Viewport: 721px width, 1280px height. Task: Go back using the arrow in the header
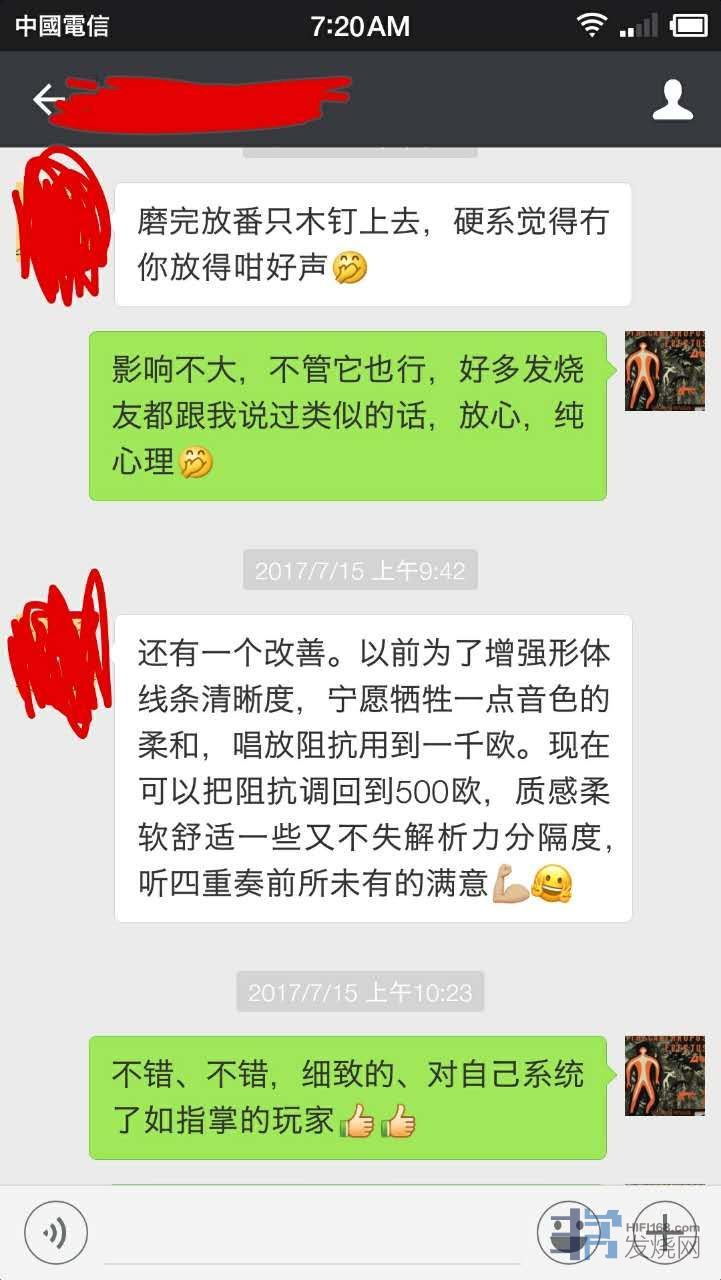click(47, 99)
